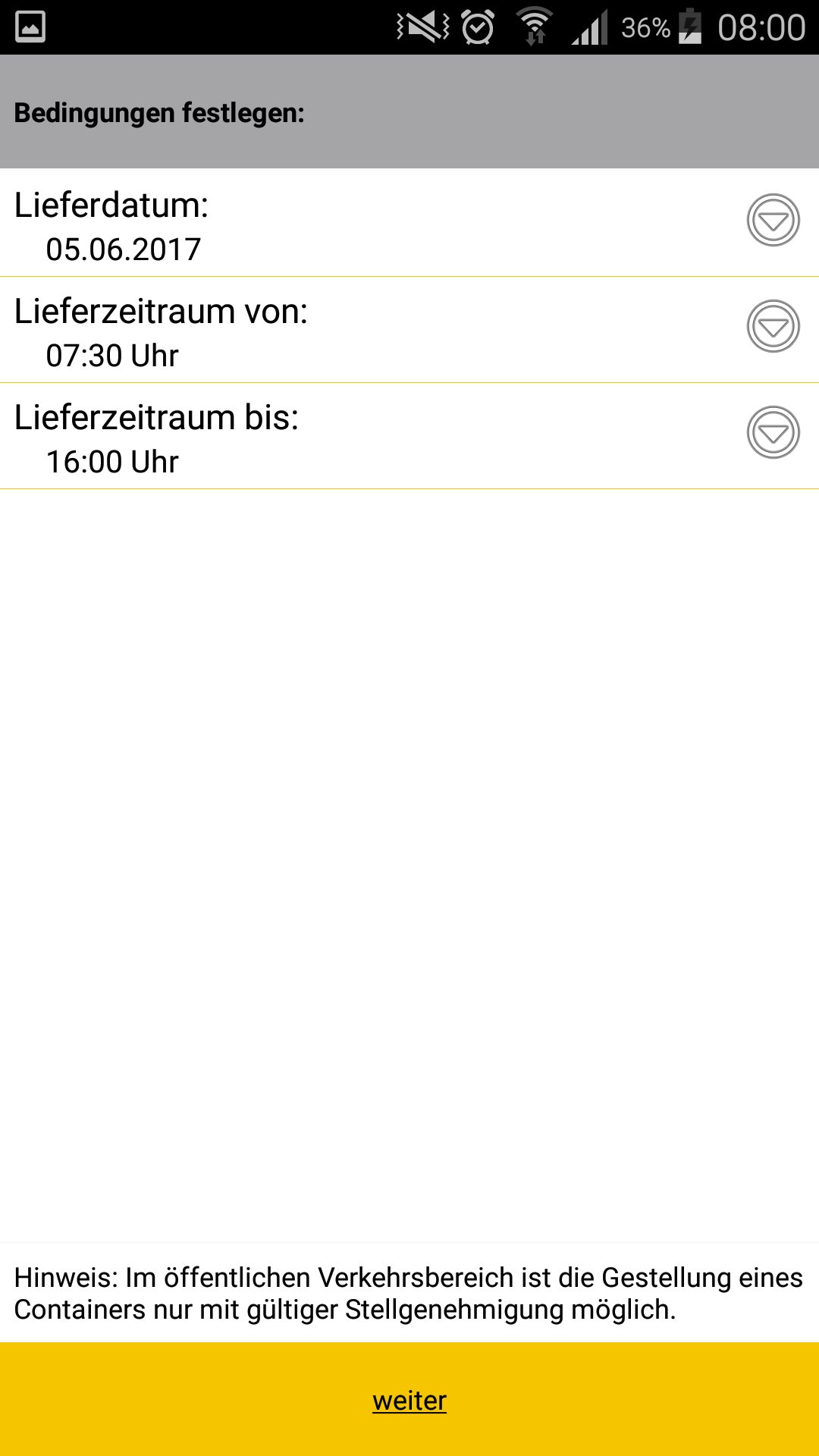Expand the Lieferzeitraum bis dropdown
819x1456 pixels.
tap(773, 432)
